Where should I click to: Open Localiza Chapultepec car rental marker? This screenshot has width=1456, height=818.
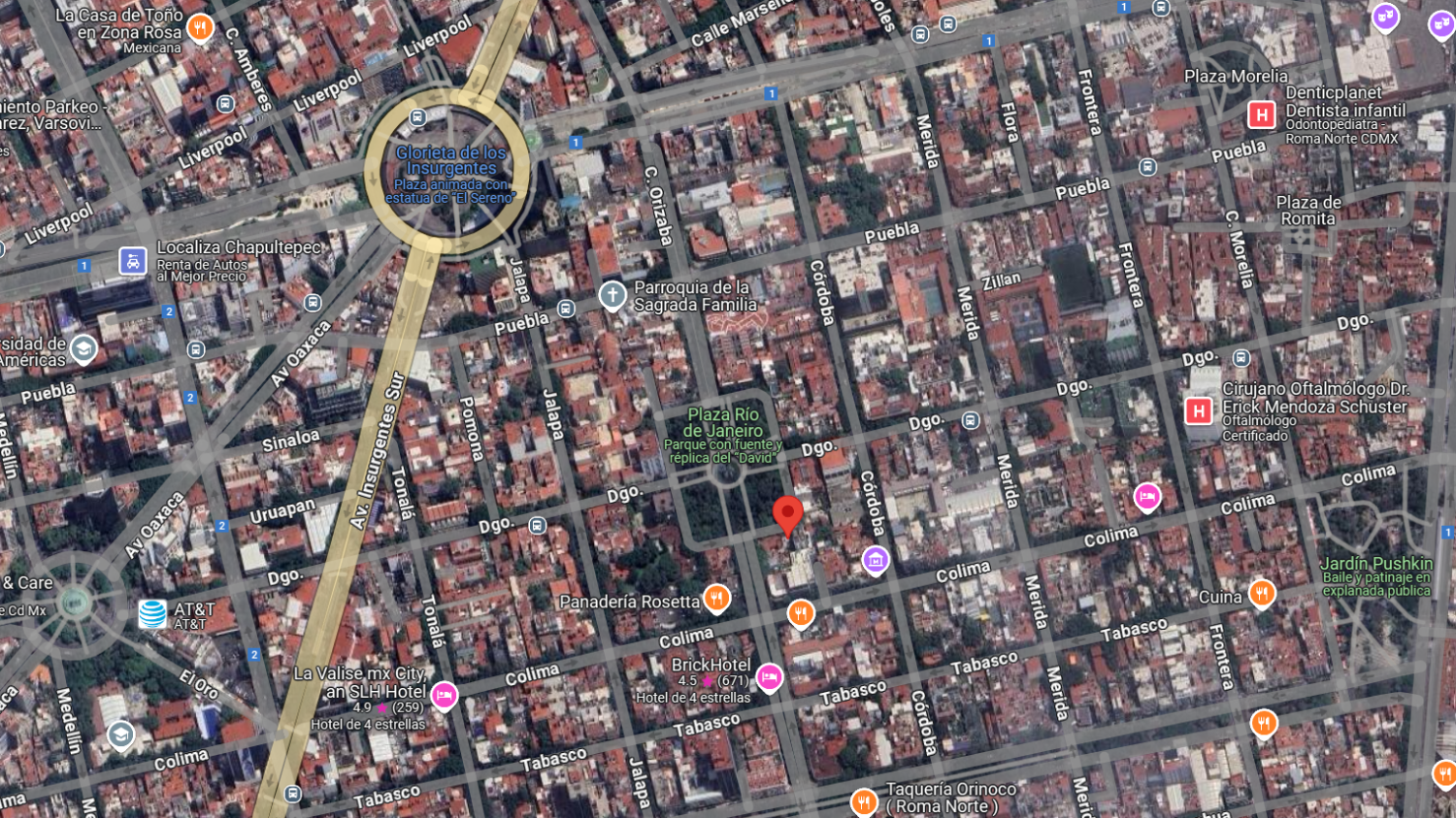click(x=133, y=261)
